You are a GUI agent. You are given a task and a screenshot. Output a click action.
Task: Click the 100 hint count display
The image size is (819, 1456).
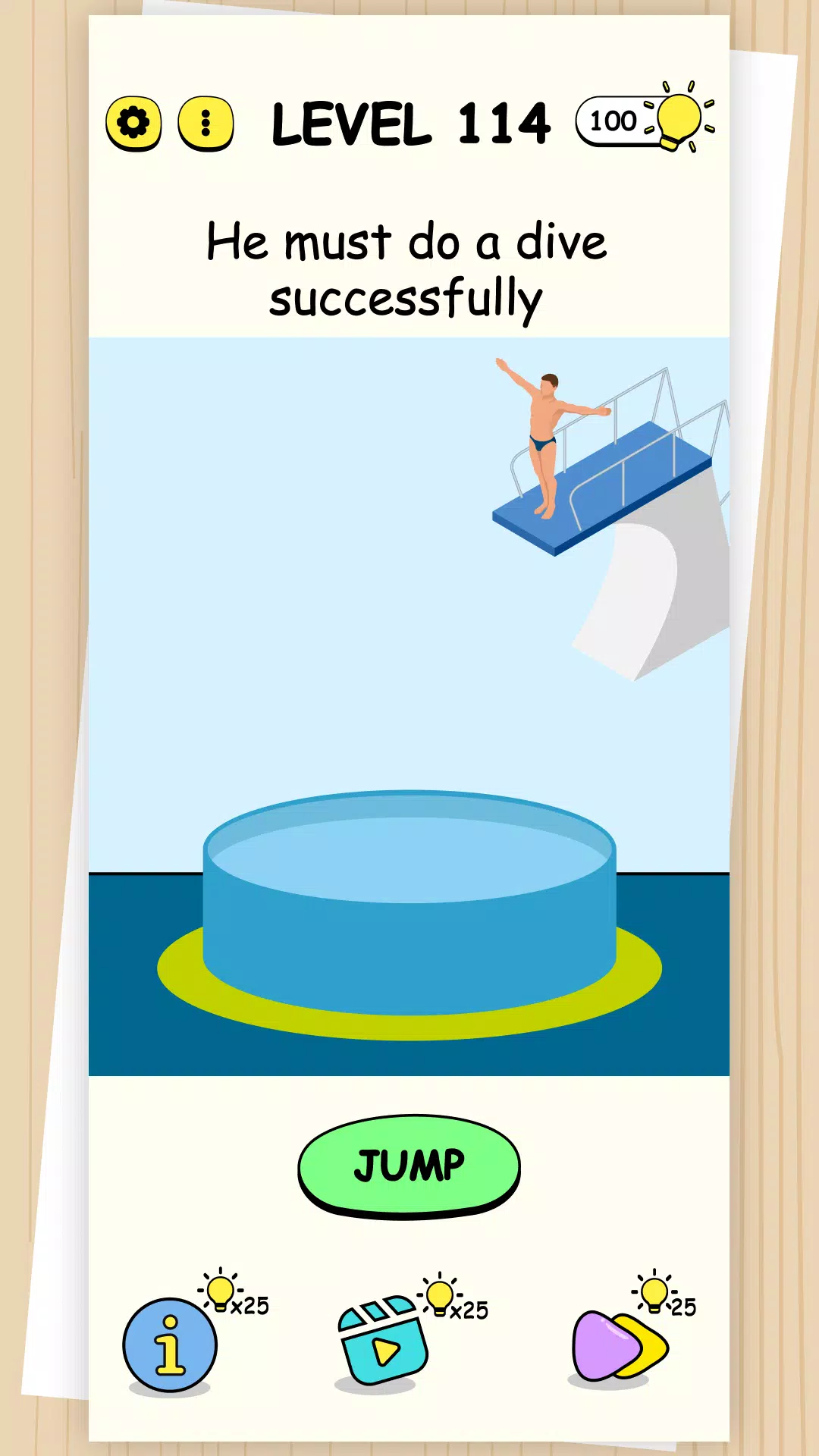[x=616, y=119]
